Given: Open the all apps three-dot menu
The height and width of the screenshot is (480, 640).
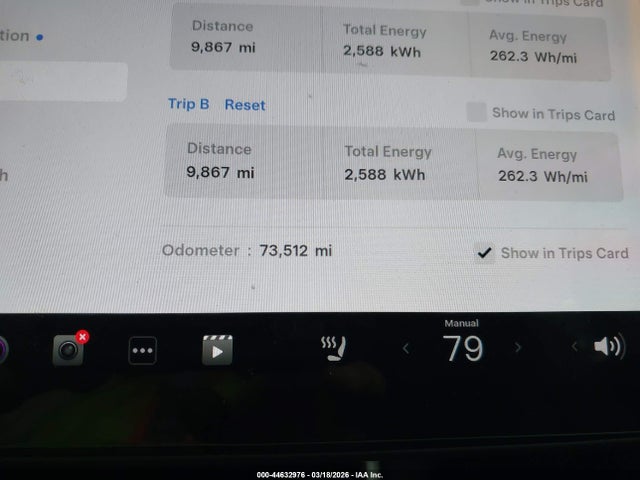Looking at the screenshot, I should (x=142, y=350).
